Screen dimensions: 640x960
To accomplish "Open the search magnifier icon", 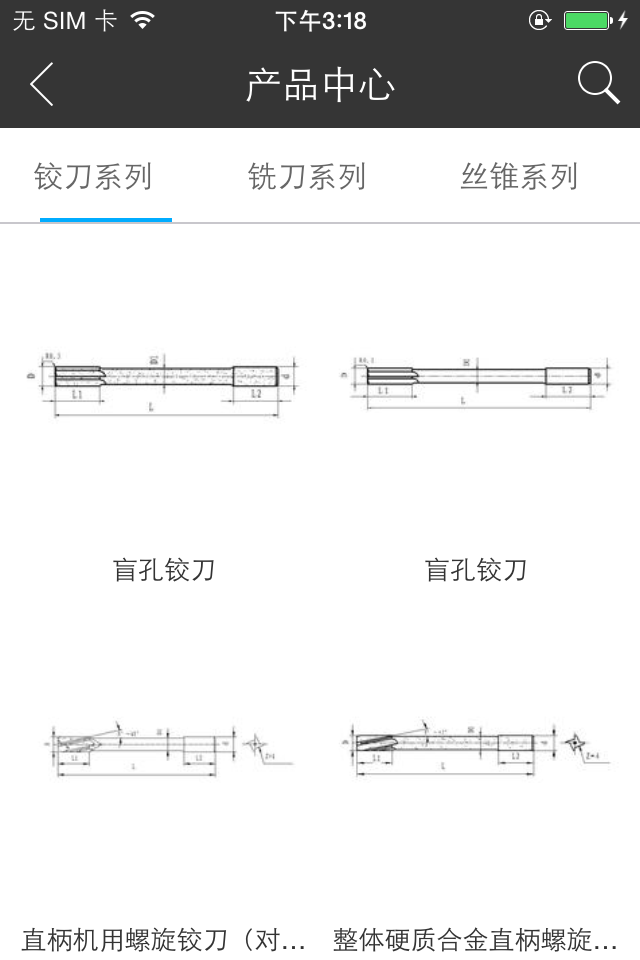I will click(598, 84).
